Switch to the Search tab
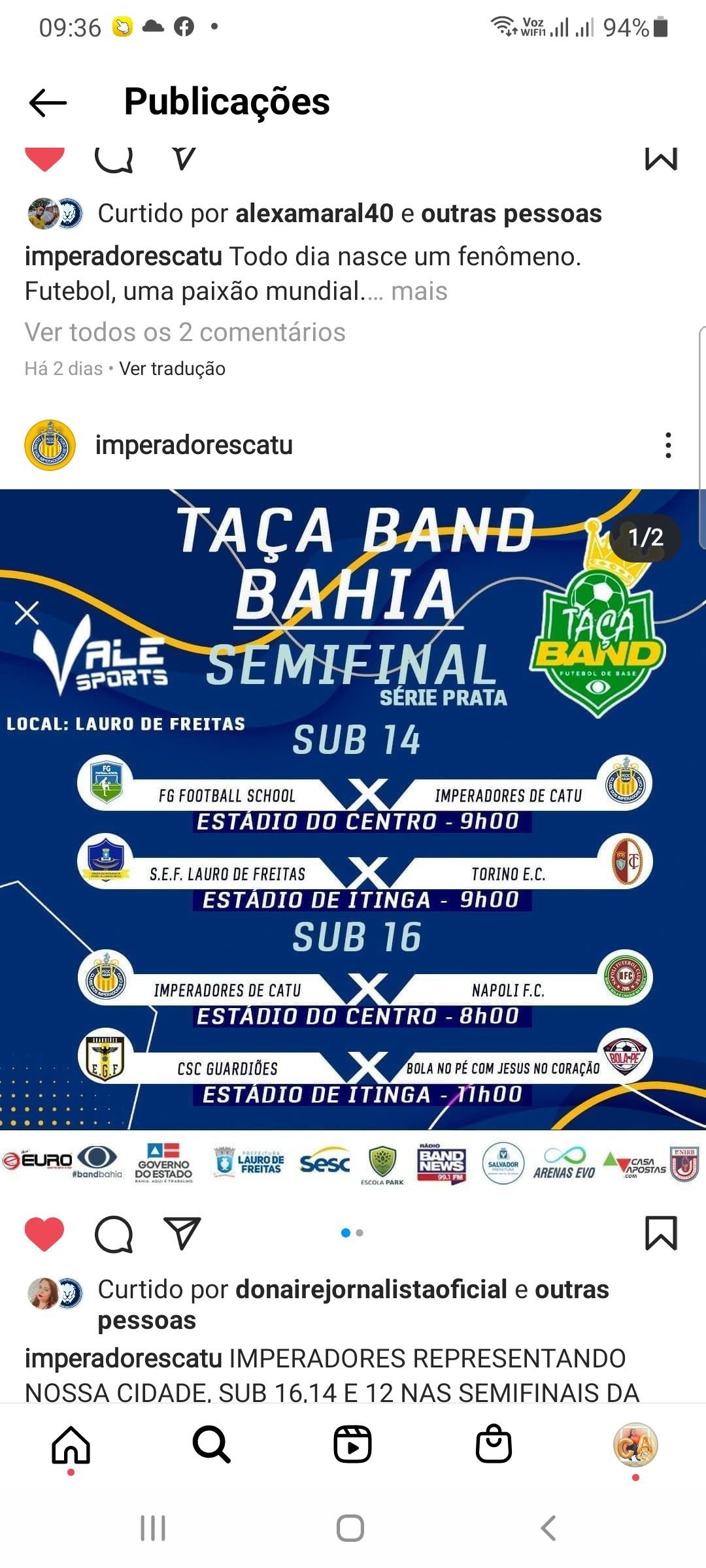The width and height of the screenshot is (706, 1568). click(211, 1445)
